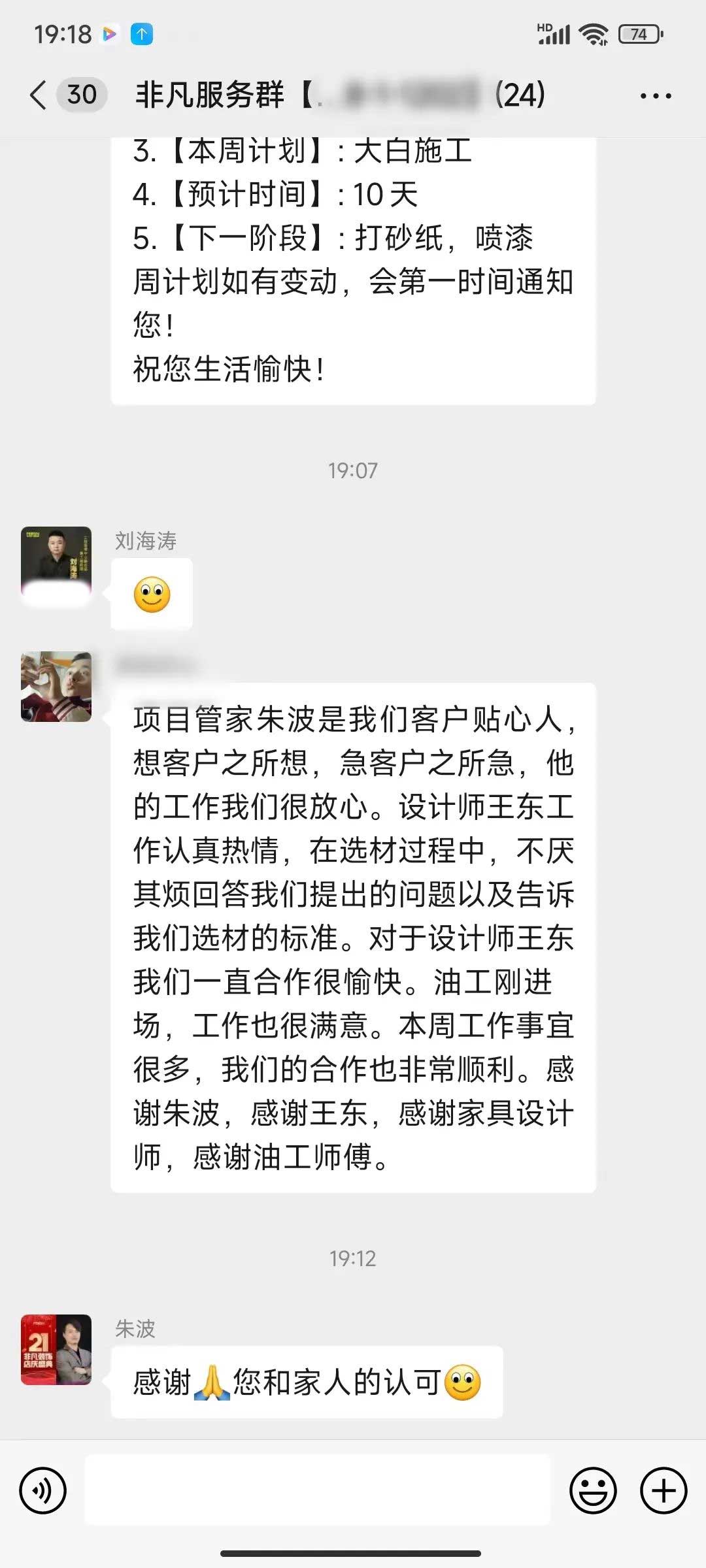Viewport: 706px width, 1568px height.
Task: Open 朱波's profile avatar
Action: pyautogui.click(x=56, y=1350)
